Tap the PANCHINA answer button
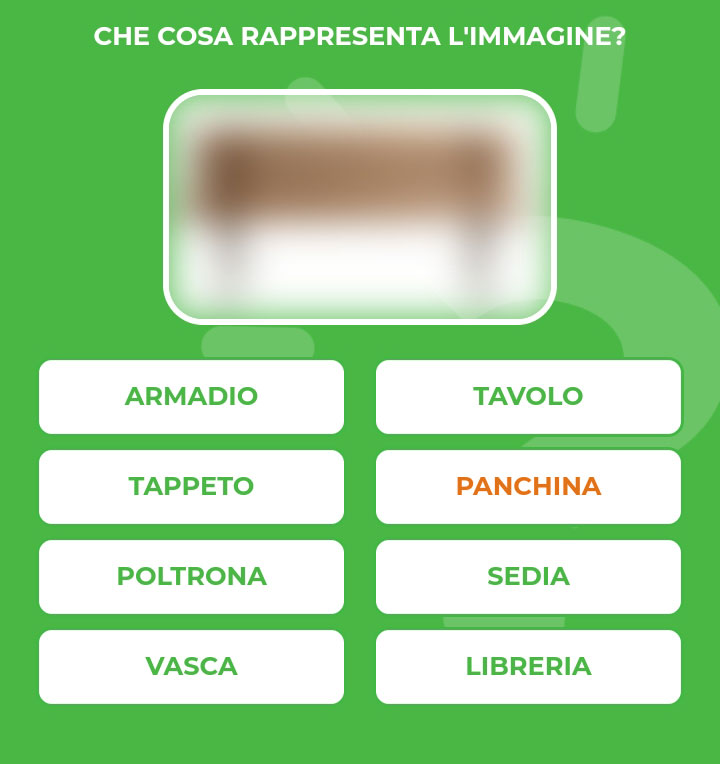720x764 pixels. point(528,487)
